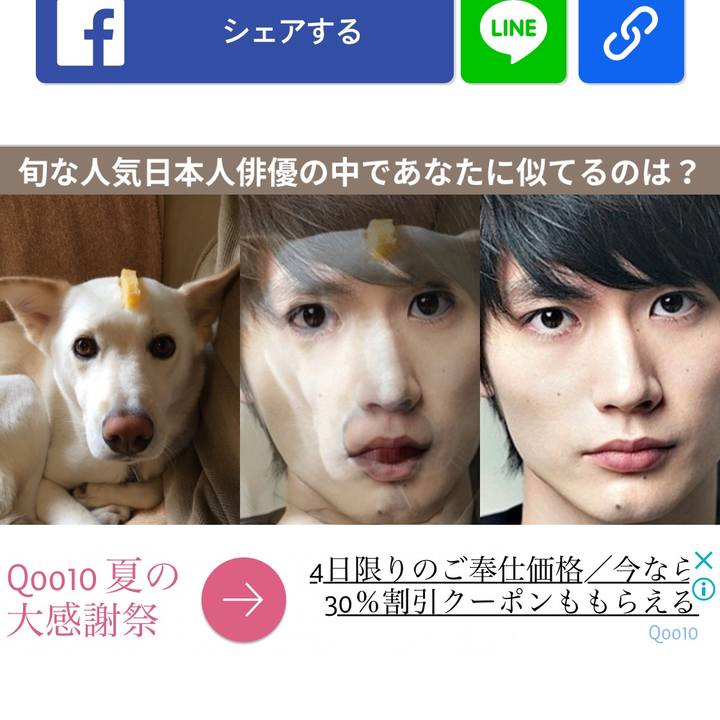Viewport: 720px width, 720px height.
Task: Share the result on Facebook
Action: click(244, 35)
